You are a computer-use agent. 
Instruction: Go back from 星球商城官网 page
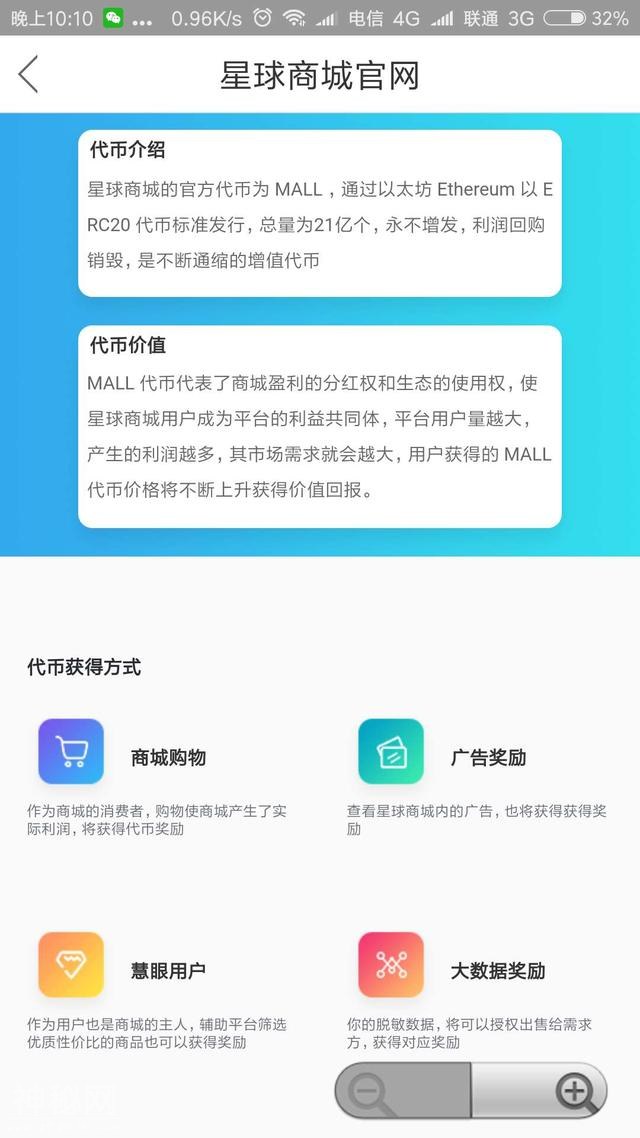pos(29,75)
